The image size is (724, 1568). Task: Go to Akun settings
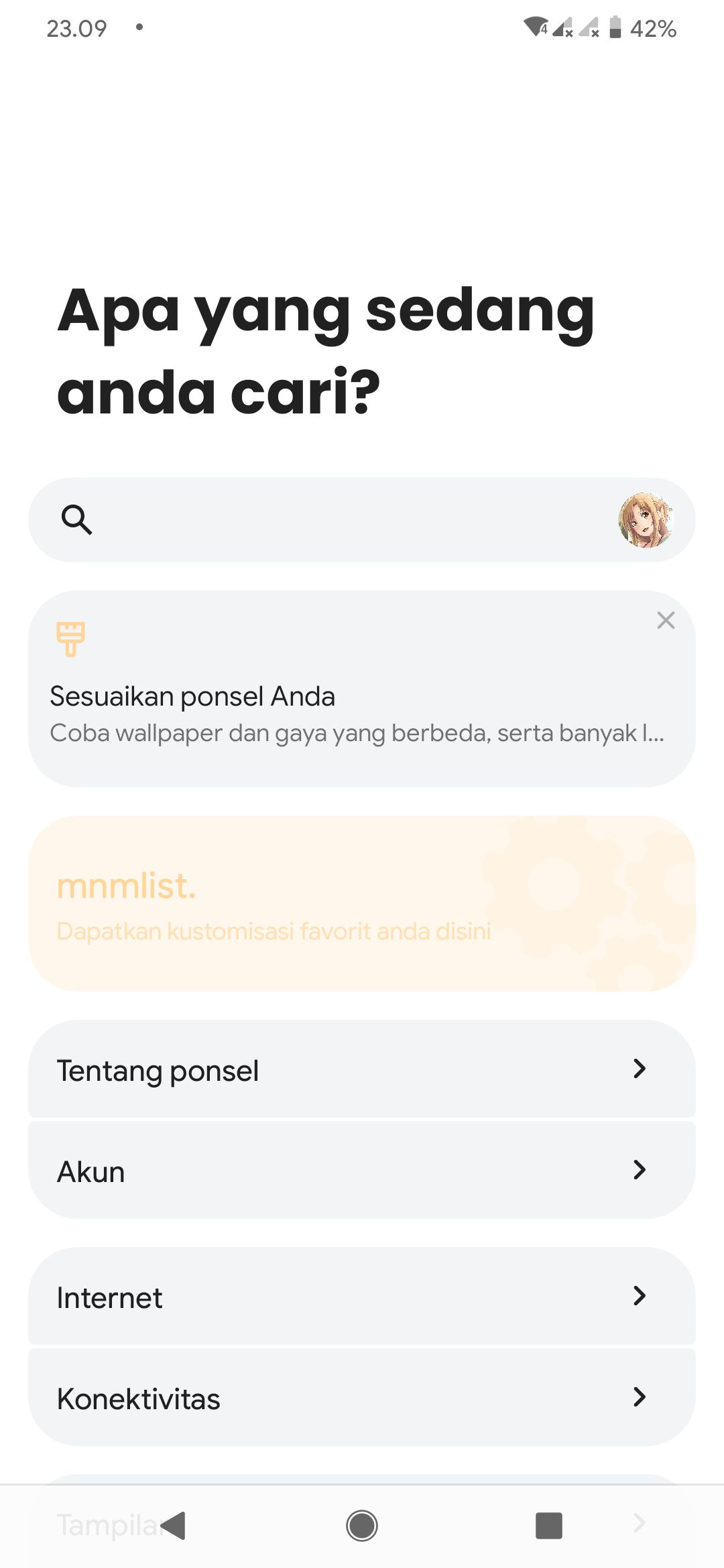[x=362, y=1171]
